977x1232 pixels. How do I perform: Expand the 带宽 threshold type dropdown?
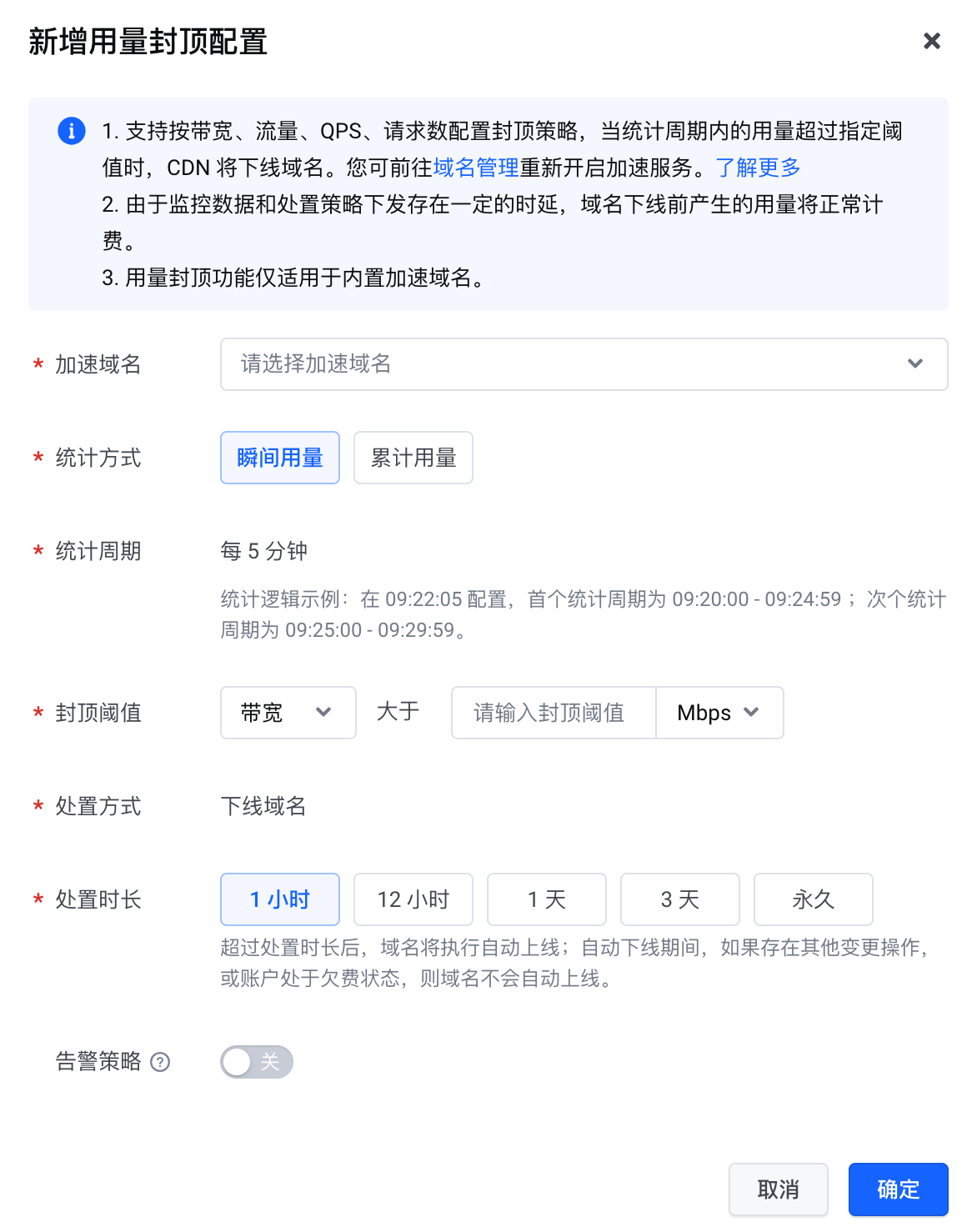tap(288, 713)
